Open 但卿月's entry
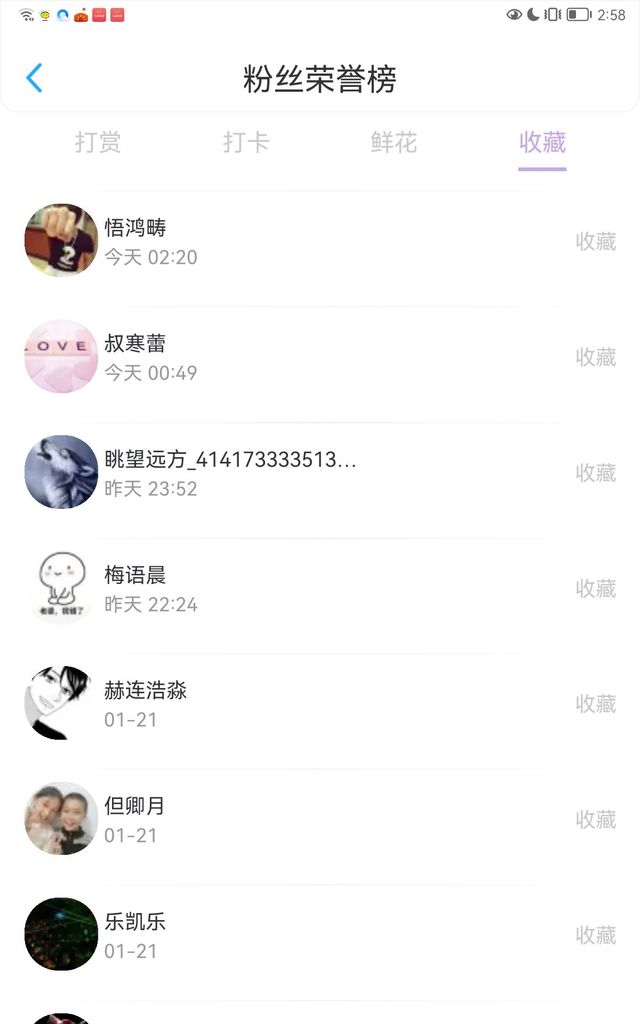 pyautogui.click(x=320, y=819)
